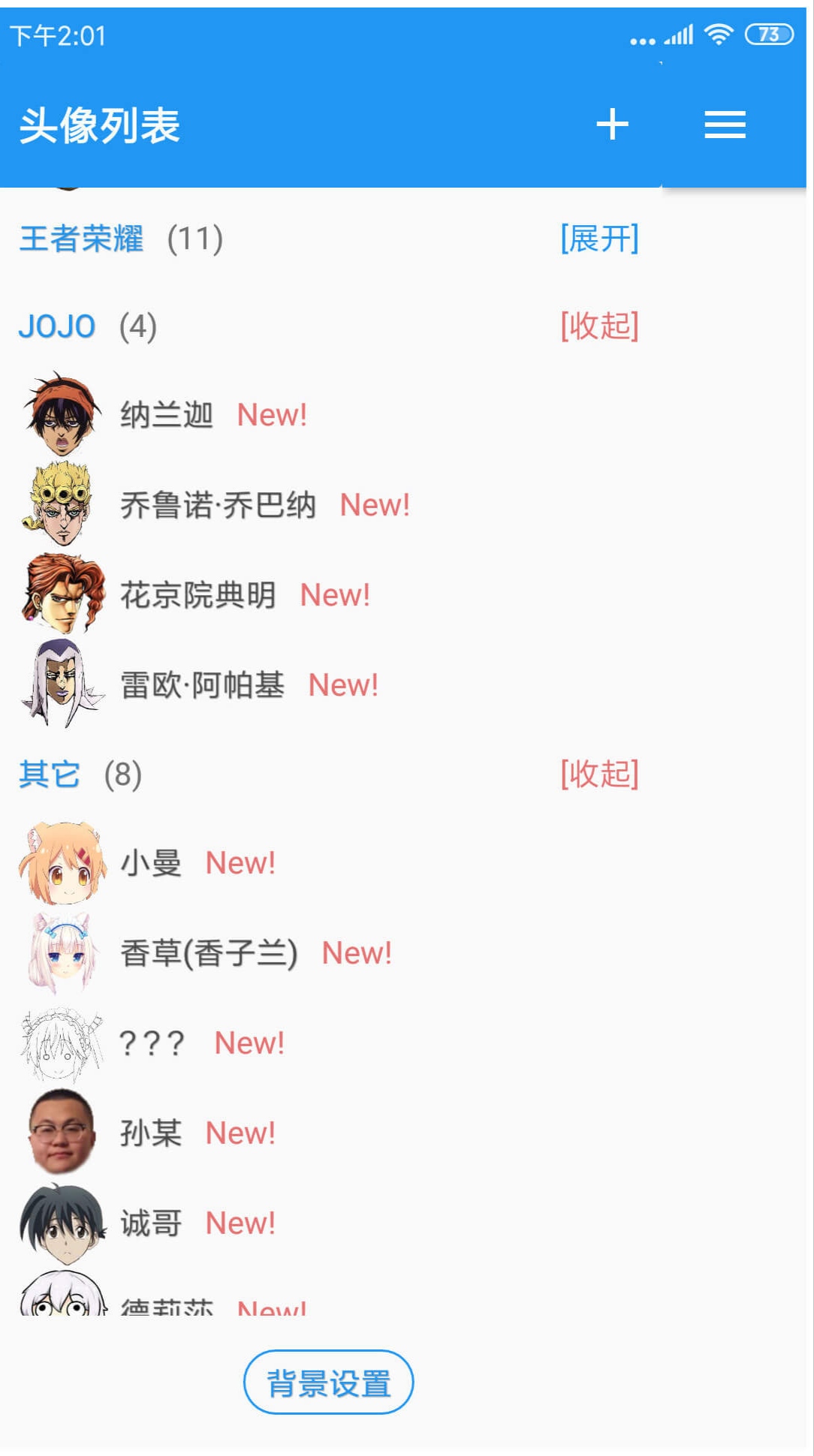Expand the 王者荣耀 group
The image size is (814, 1456).
(x=599, y=239)
